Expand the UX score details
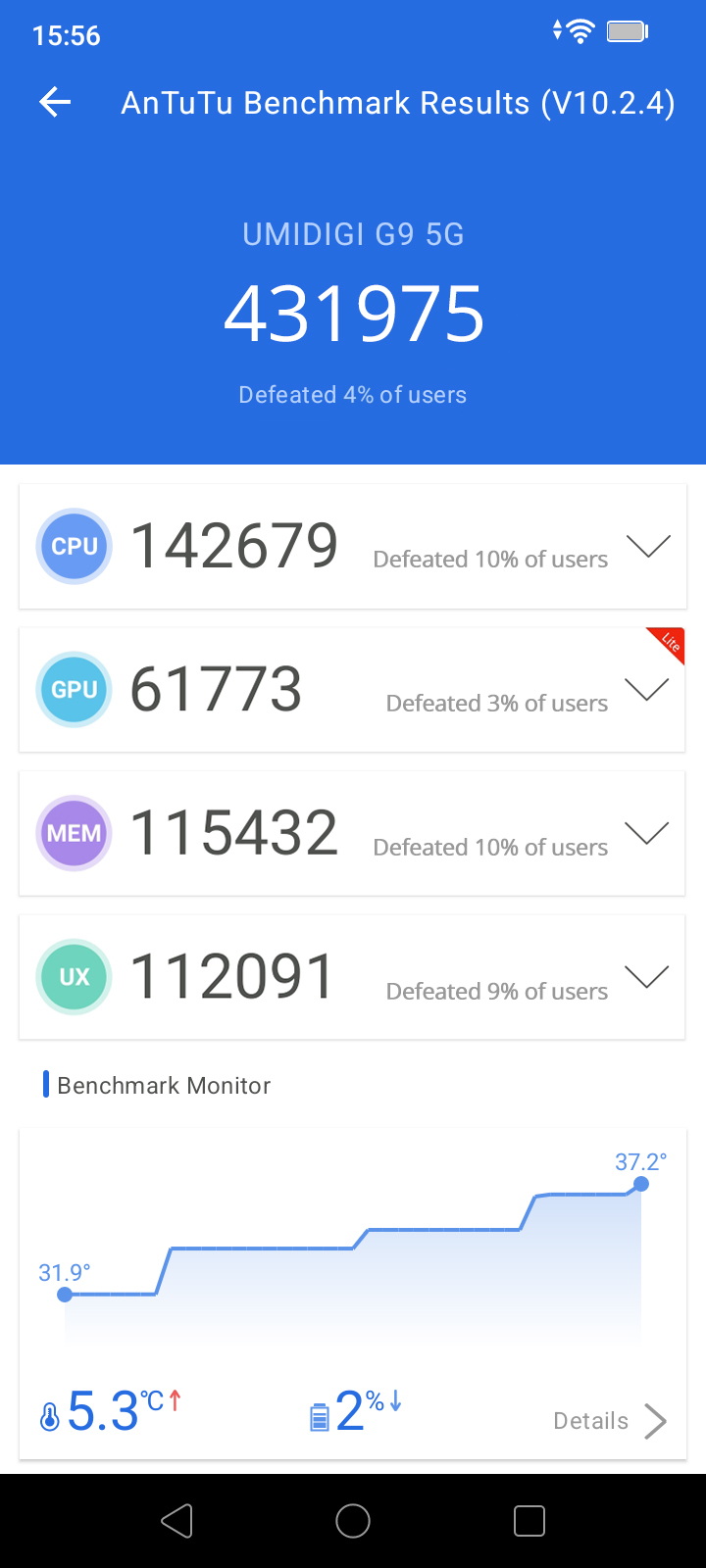 [x=648, y=977]
